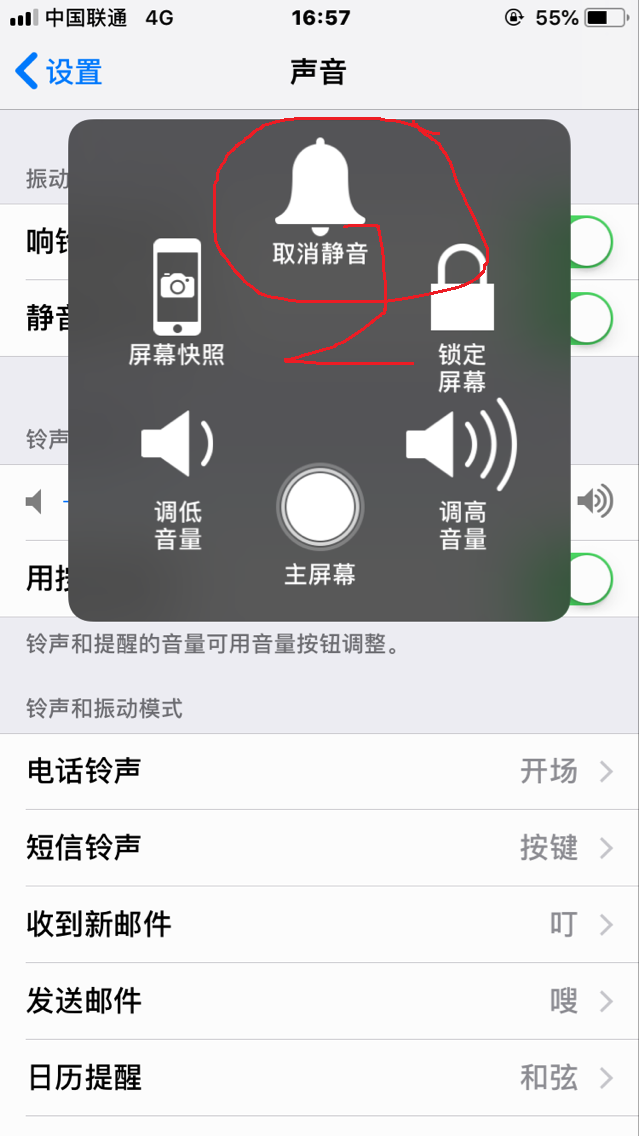The image size is (639, 1136).
Task: Open 电话铃声 ringtone settings
Action: point(319,771)
